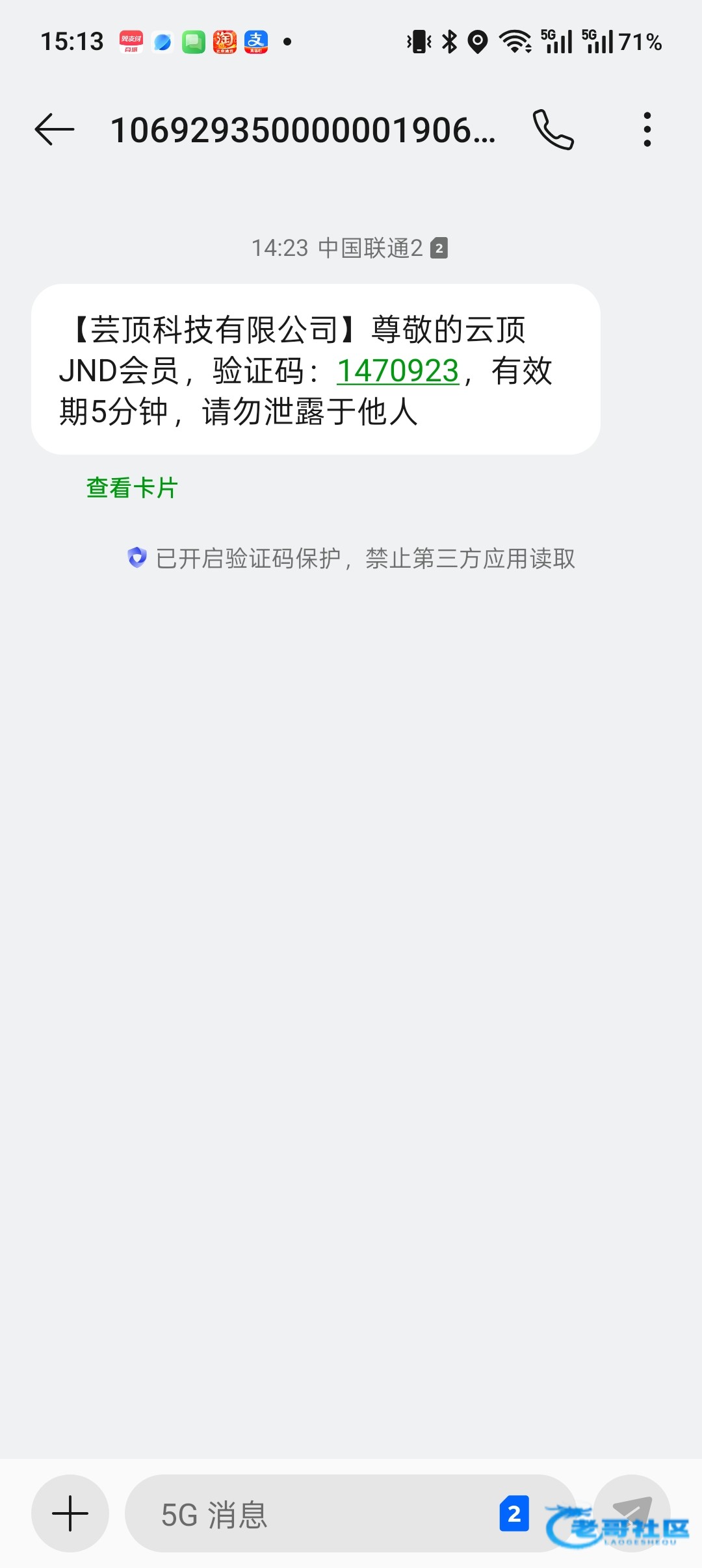Focus the 5G 消息 text field
The image size is (702, 1568).
tap(312, 1515)
